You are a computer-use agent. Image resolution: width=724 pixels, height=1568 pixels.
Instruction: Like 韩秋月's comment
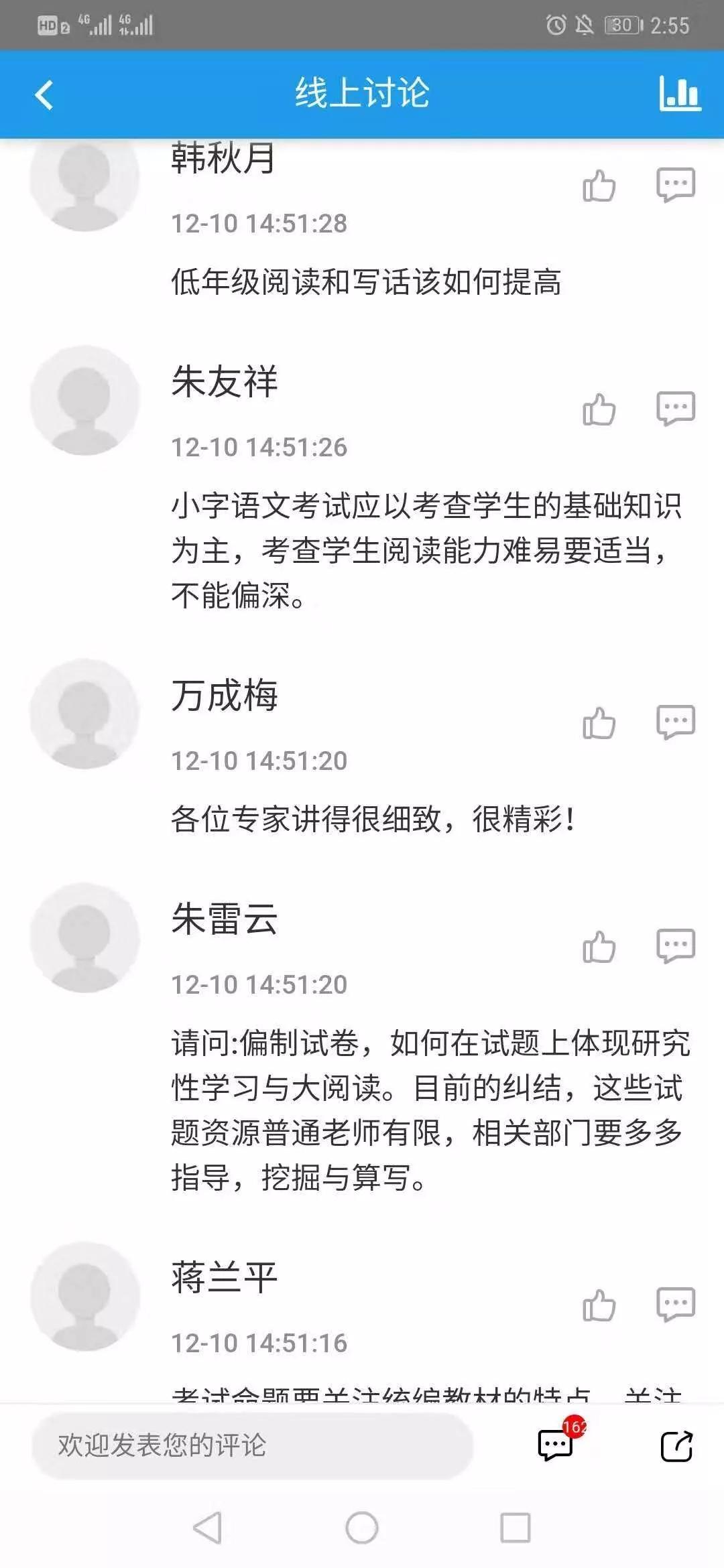pos(599,186)
